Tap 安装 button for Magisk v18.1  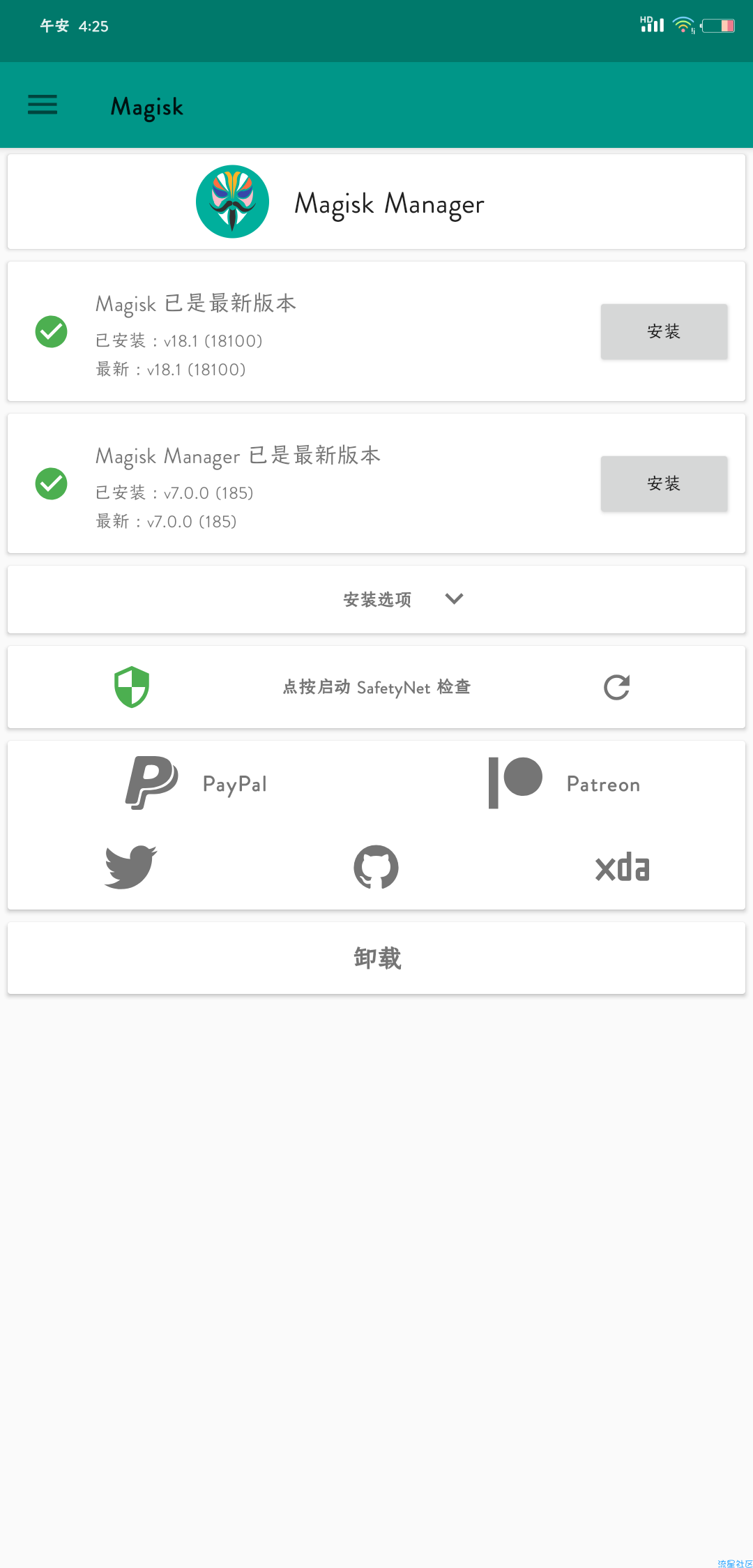click(x=664, y=331)
